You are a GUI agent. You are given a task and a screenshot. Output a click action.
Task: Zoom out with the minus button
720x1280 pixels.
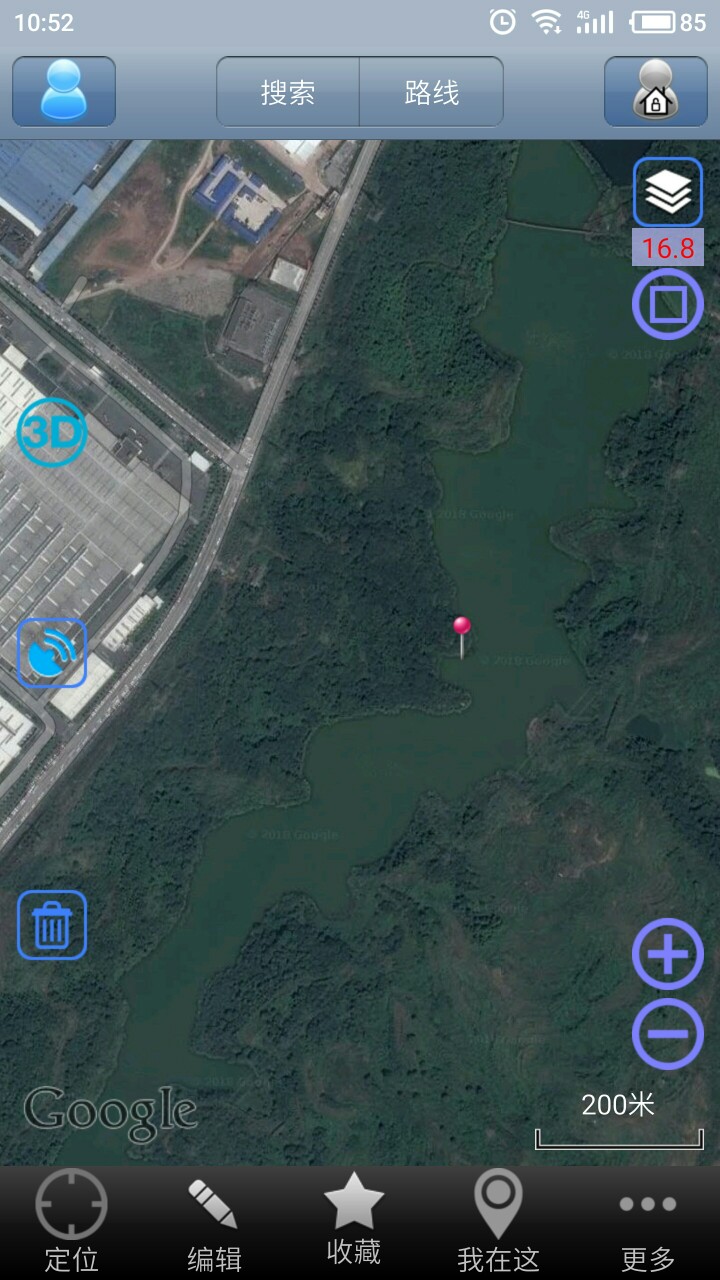click(x=668, y=1034)
